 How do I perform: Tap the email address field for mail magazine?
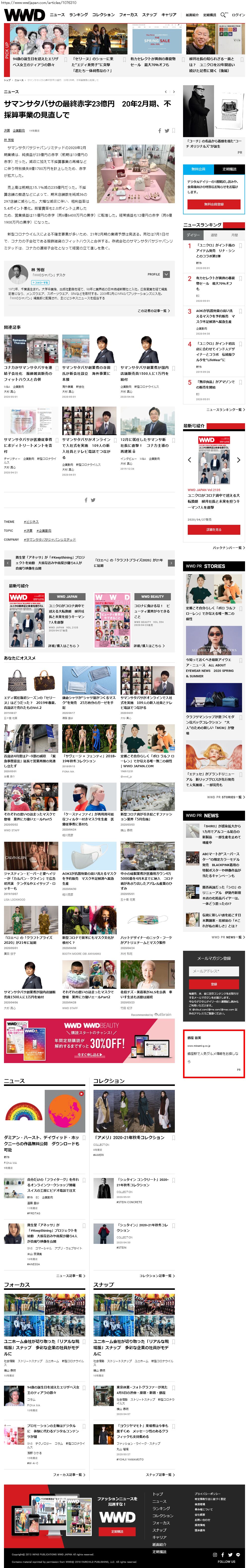pos(214,971)
